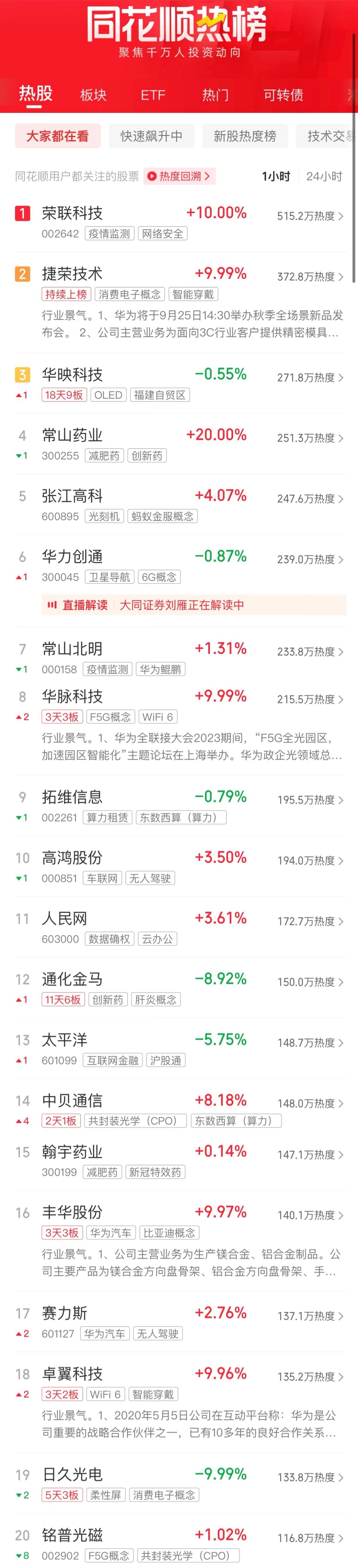This screenshot has width=358, height=1568.
Task: Open the 热度回溯 link
Action: (x=179, y=176)
